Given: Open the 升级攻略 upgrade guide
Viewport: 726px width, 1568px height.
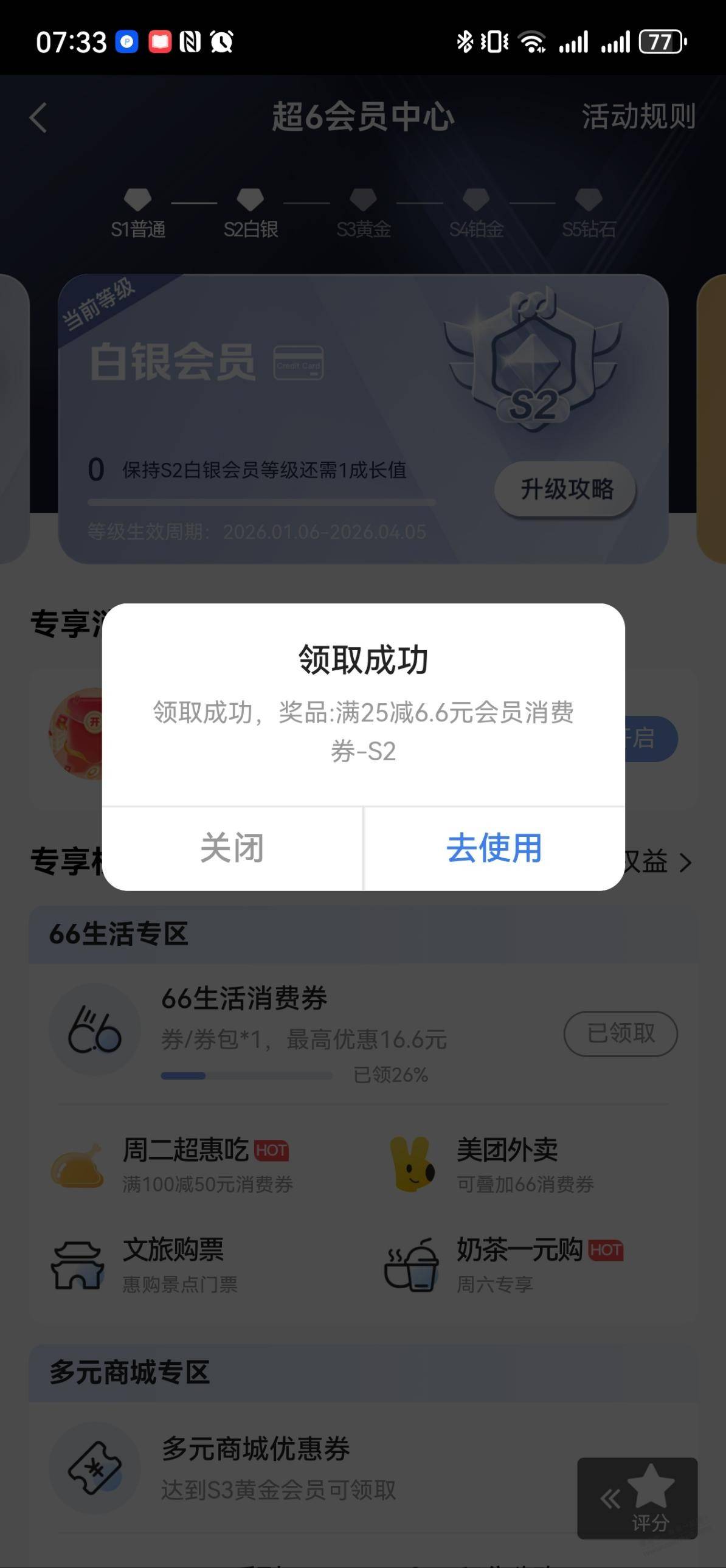Looking at the screenshot, I should [565, 489].
